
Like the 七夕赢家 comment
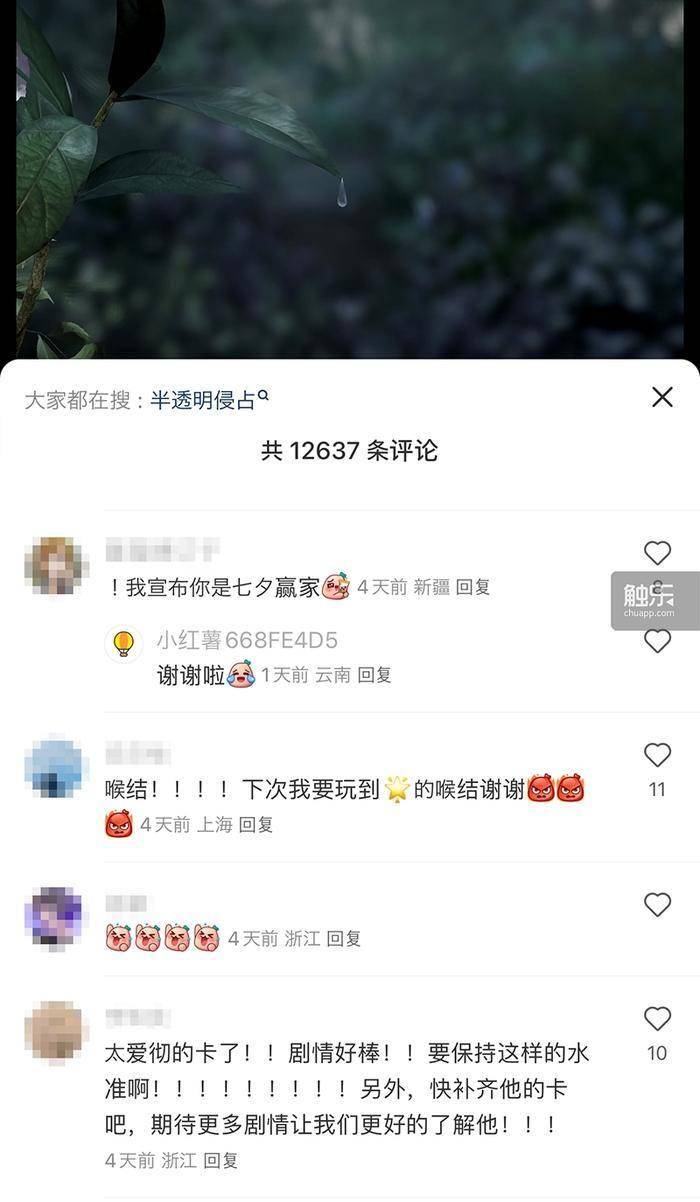[657, 553]
